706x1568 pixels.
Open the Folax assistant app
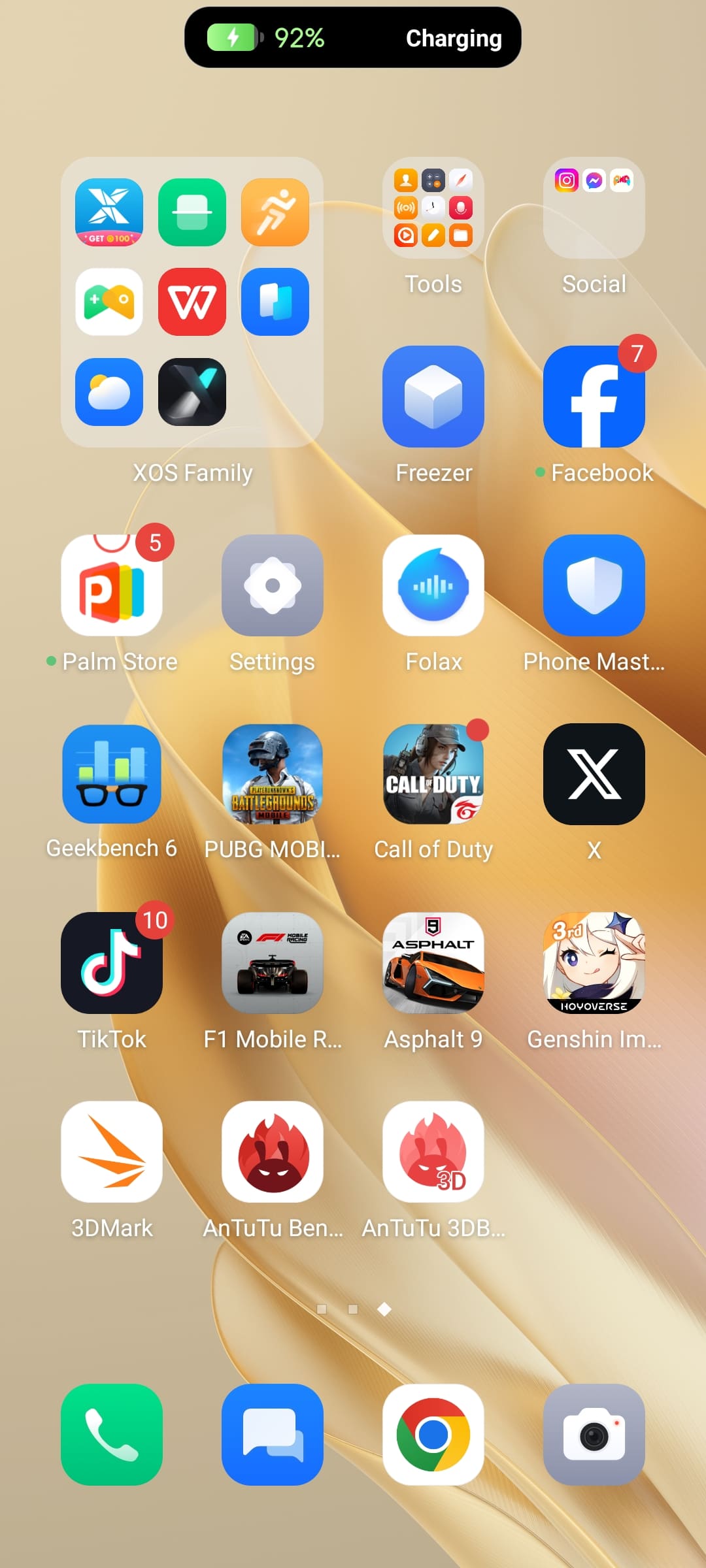pos(433,585)
